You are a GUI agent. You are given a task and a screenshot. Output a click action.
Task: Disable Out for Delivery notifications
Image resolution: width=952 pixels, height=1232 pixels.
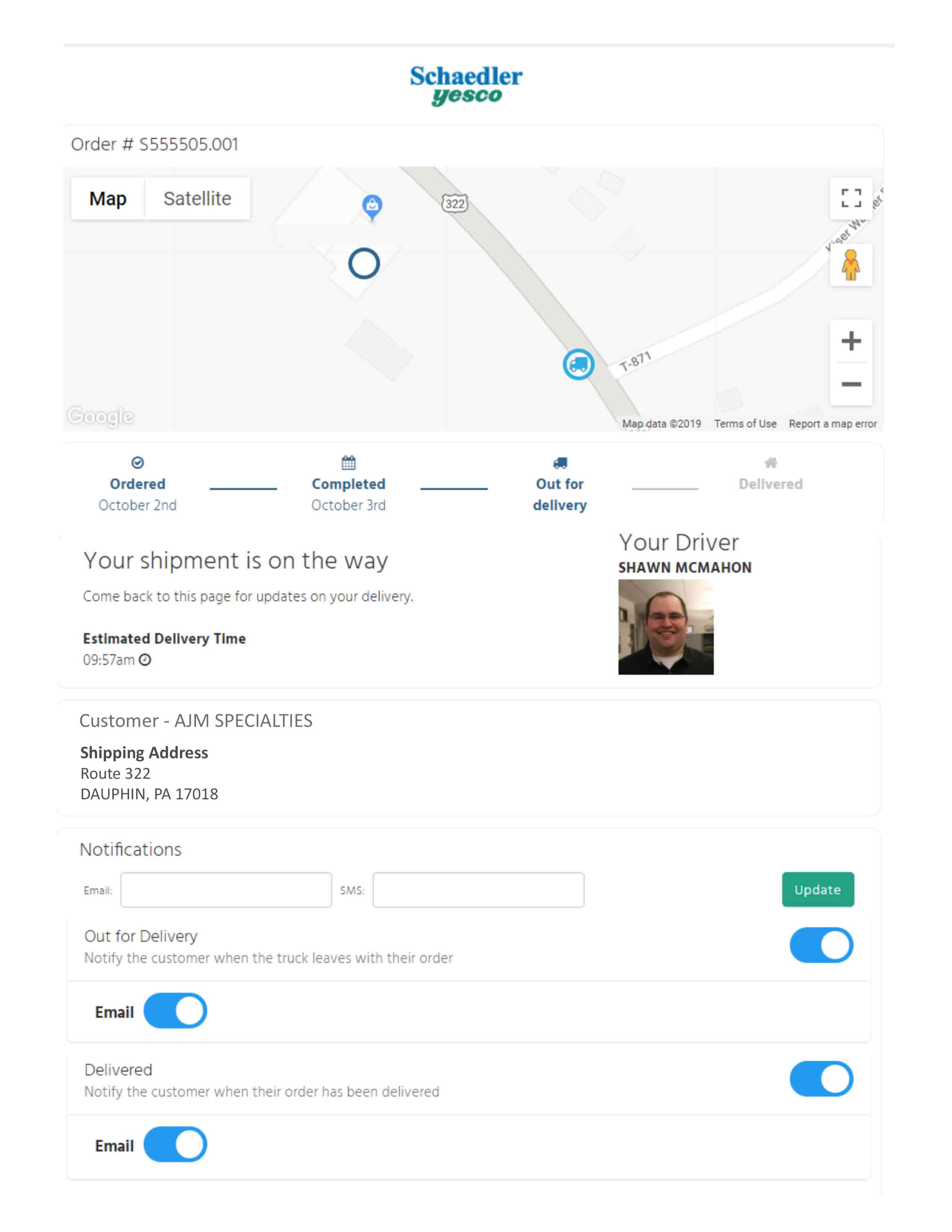coord(821,945)
